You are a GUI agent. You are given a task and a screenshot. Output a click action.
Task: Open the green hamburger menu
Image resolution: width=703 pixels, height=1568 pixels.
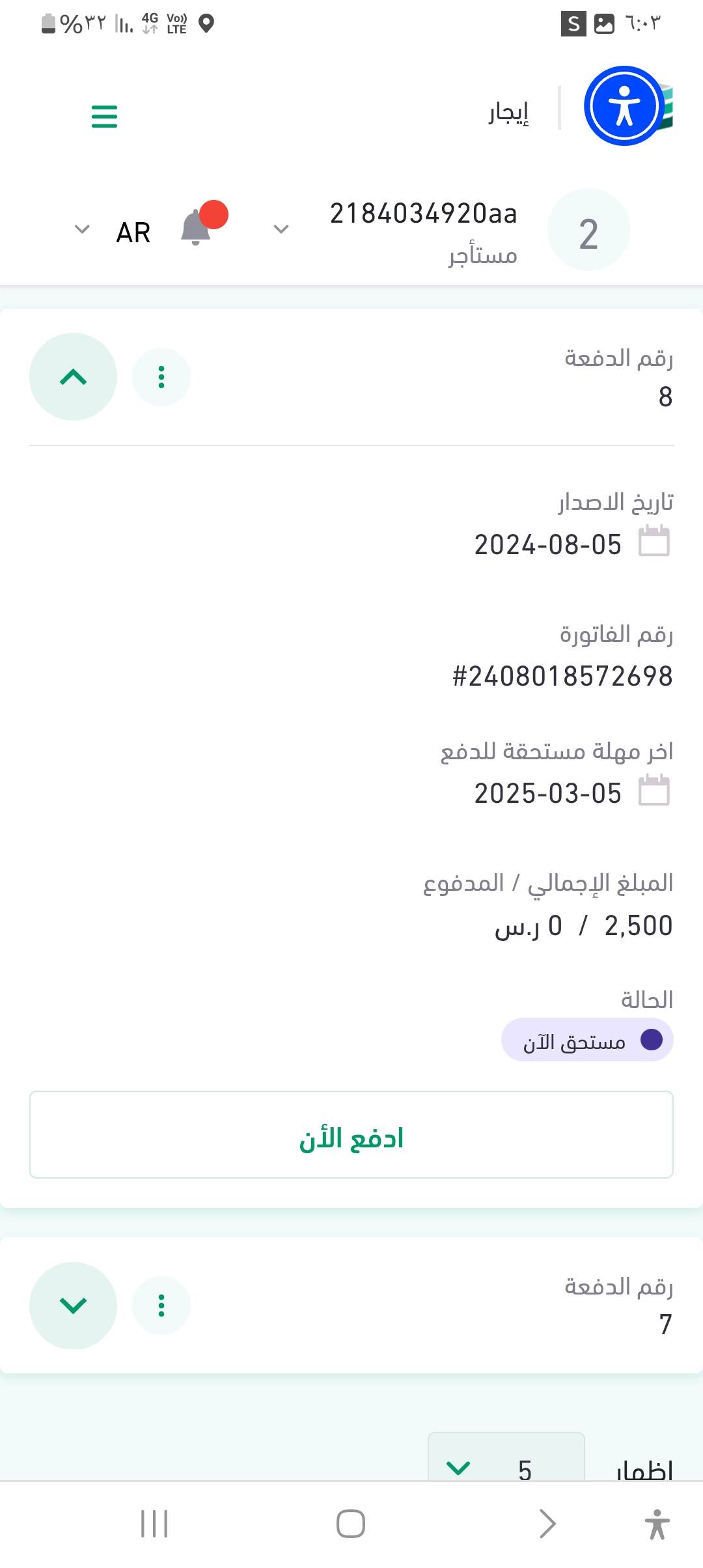click(104, 117)
